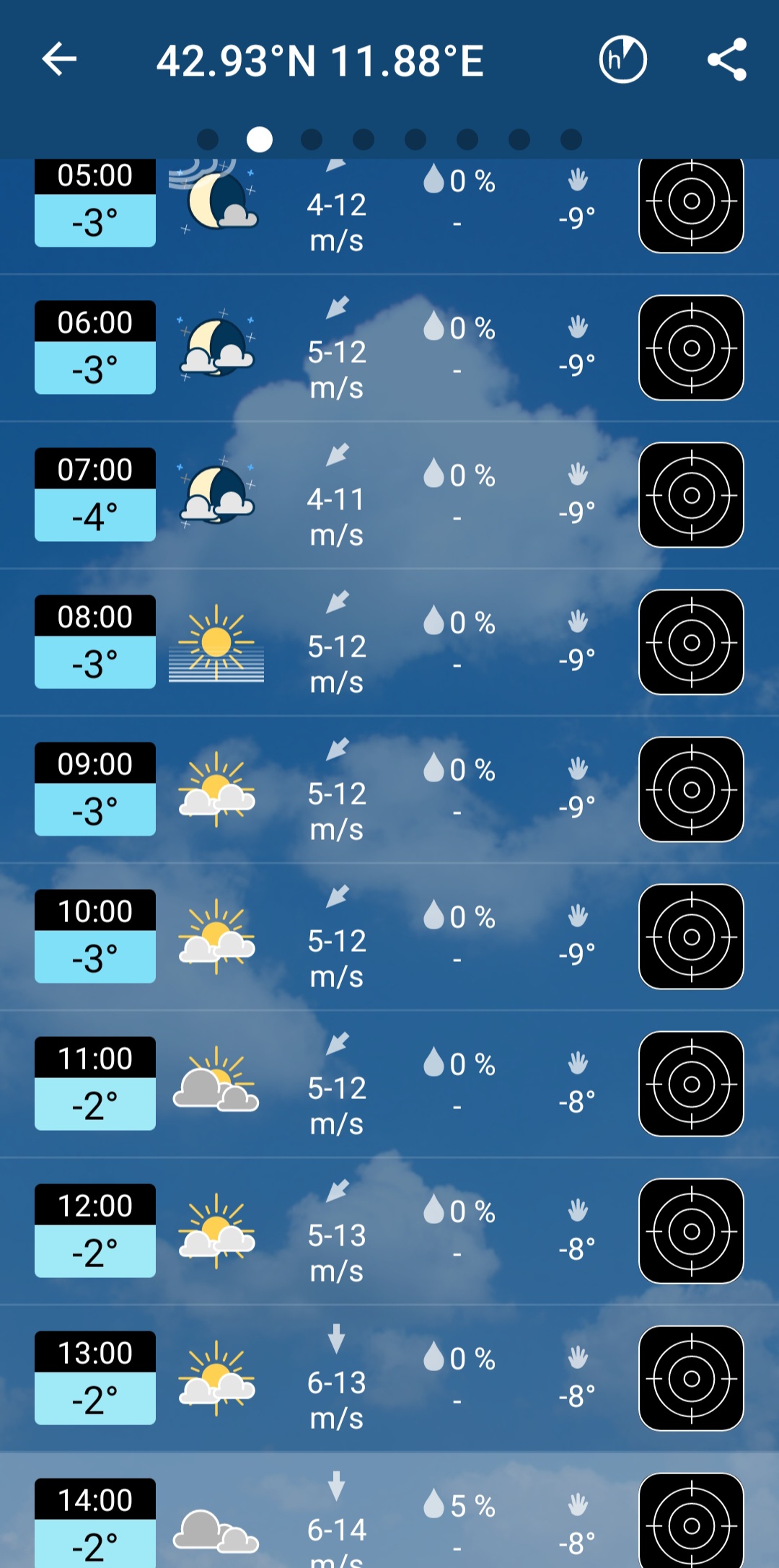Open the 10:00 target icon
This screenshot has height=1568, width=779.
691,937
